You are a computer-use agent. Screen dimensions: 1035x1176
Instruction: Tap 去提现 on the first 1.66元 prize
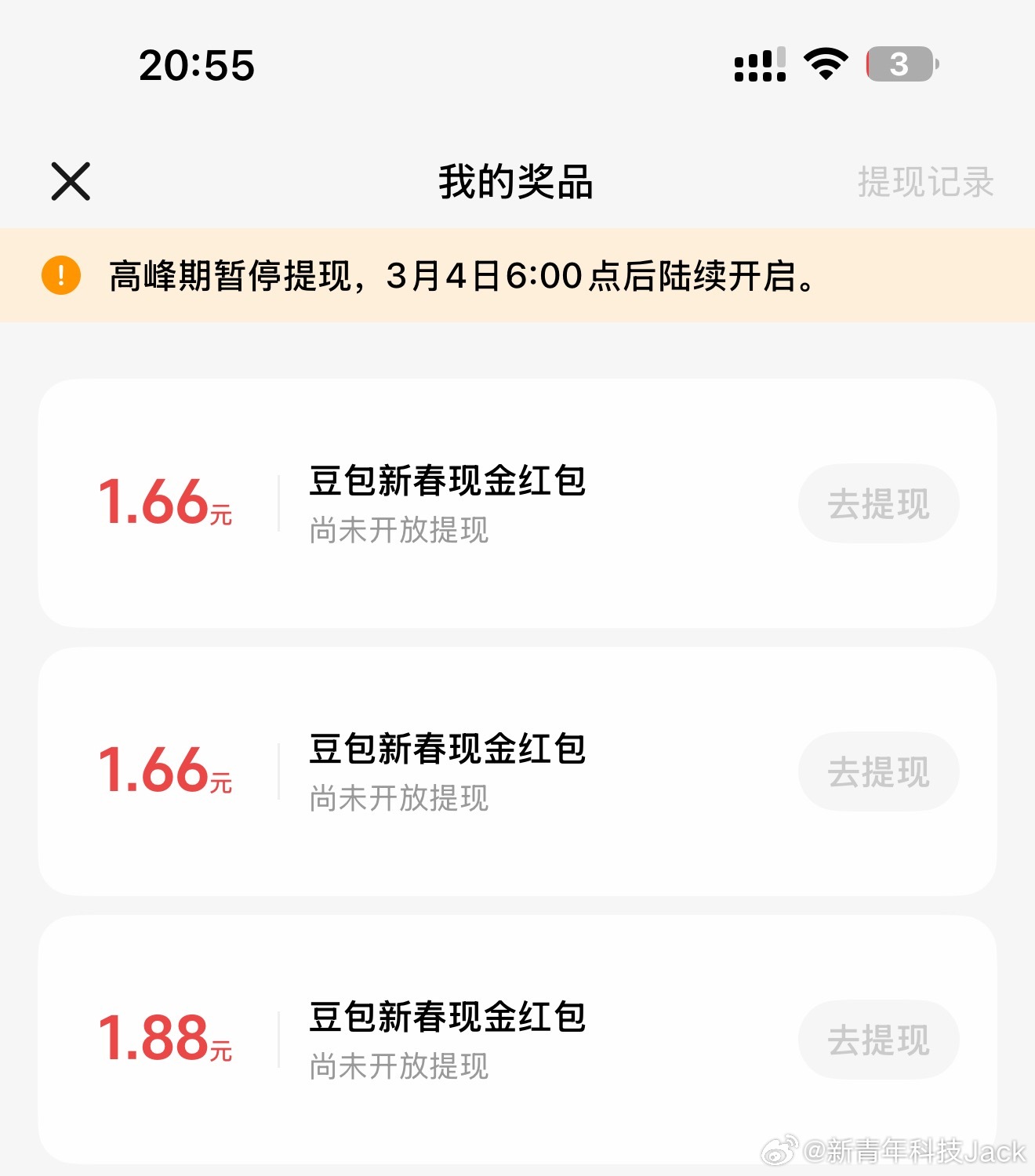click(878, 503)
